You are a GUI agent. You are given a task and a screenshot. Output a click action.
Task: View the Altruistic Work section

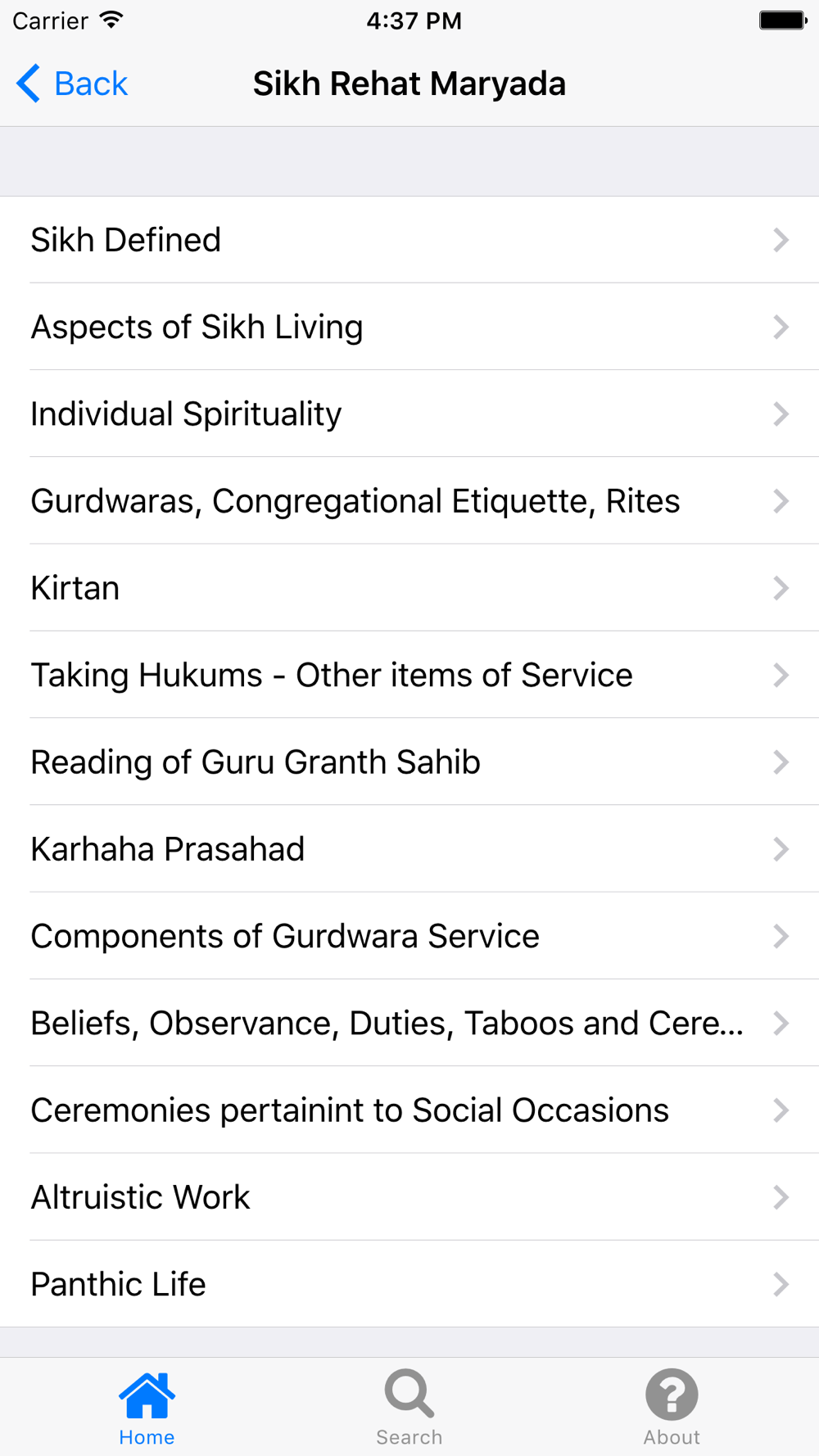pos(409,1197)
